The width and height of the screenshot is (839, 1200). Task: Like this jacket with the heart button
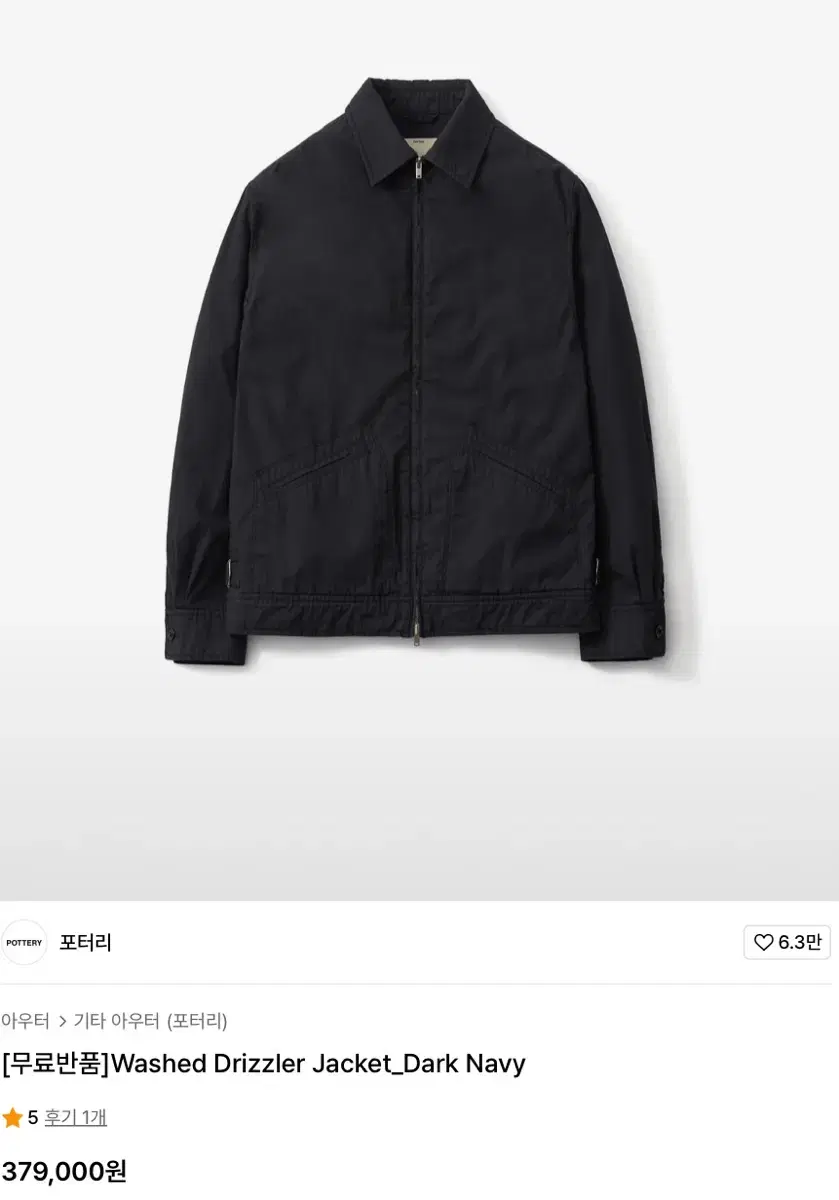point(786,942)
